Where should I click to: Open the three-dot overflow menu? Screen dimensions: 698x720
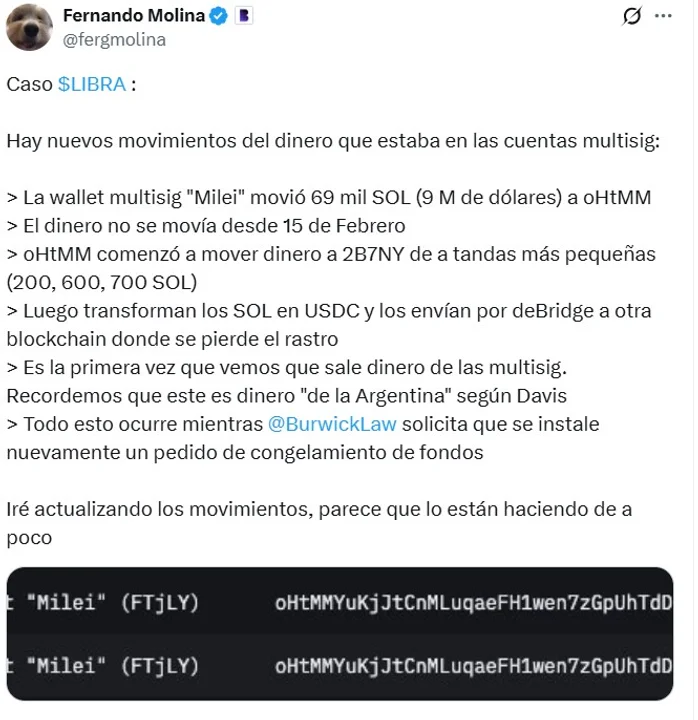(663, 16)
